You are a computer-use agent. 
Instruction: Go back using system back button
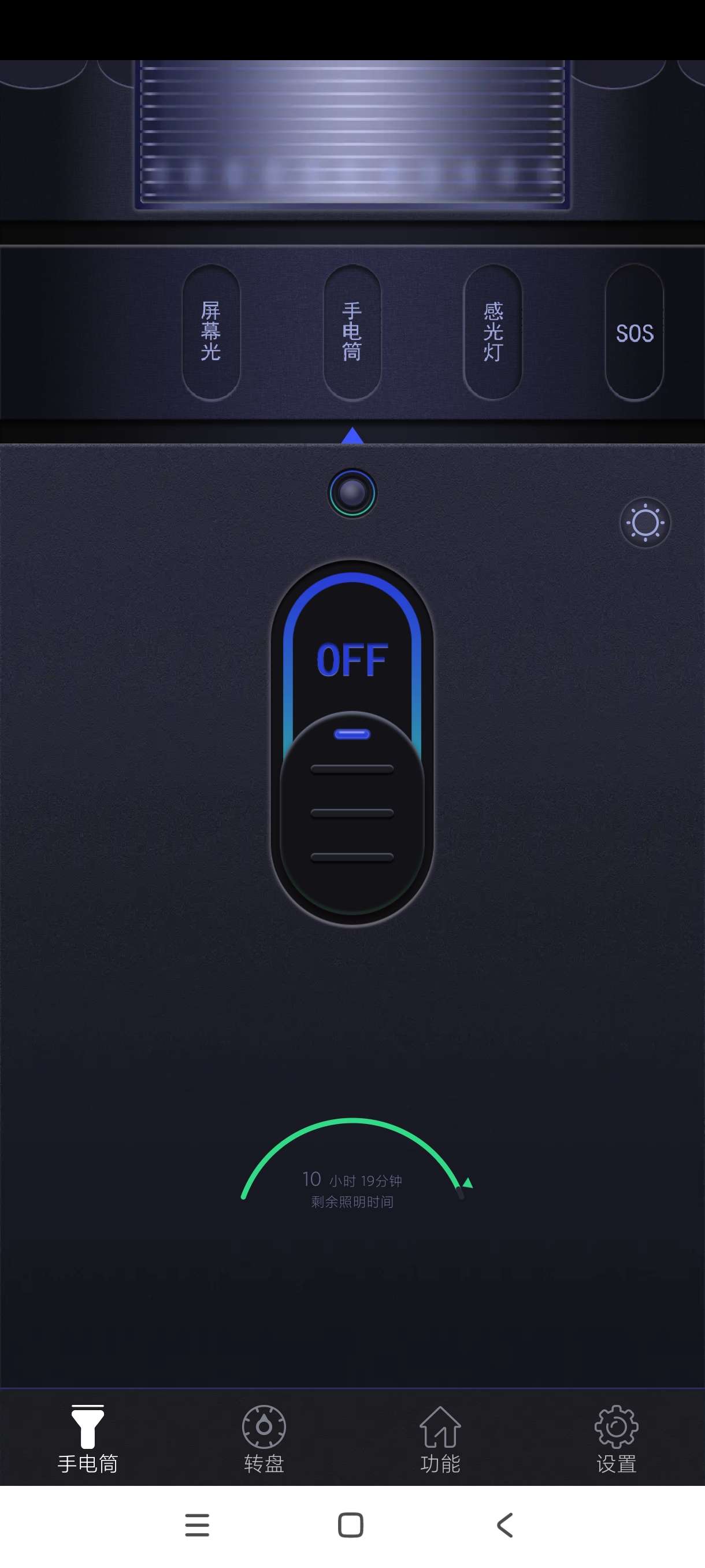click(505, 1525)
